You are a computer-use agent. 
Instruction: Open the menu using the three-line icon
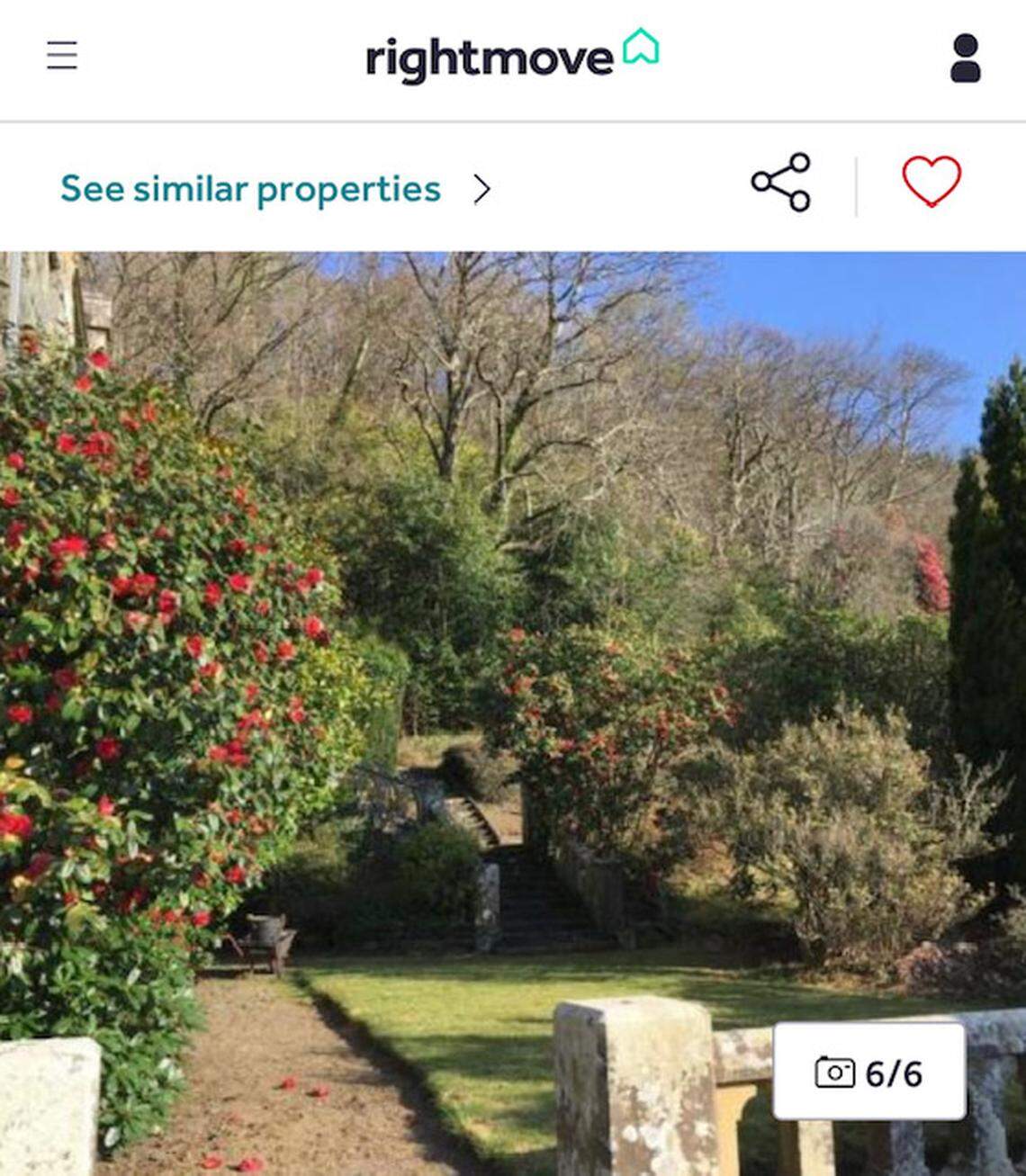pos(60,57)
